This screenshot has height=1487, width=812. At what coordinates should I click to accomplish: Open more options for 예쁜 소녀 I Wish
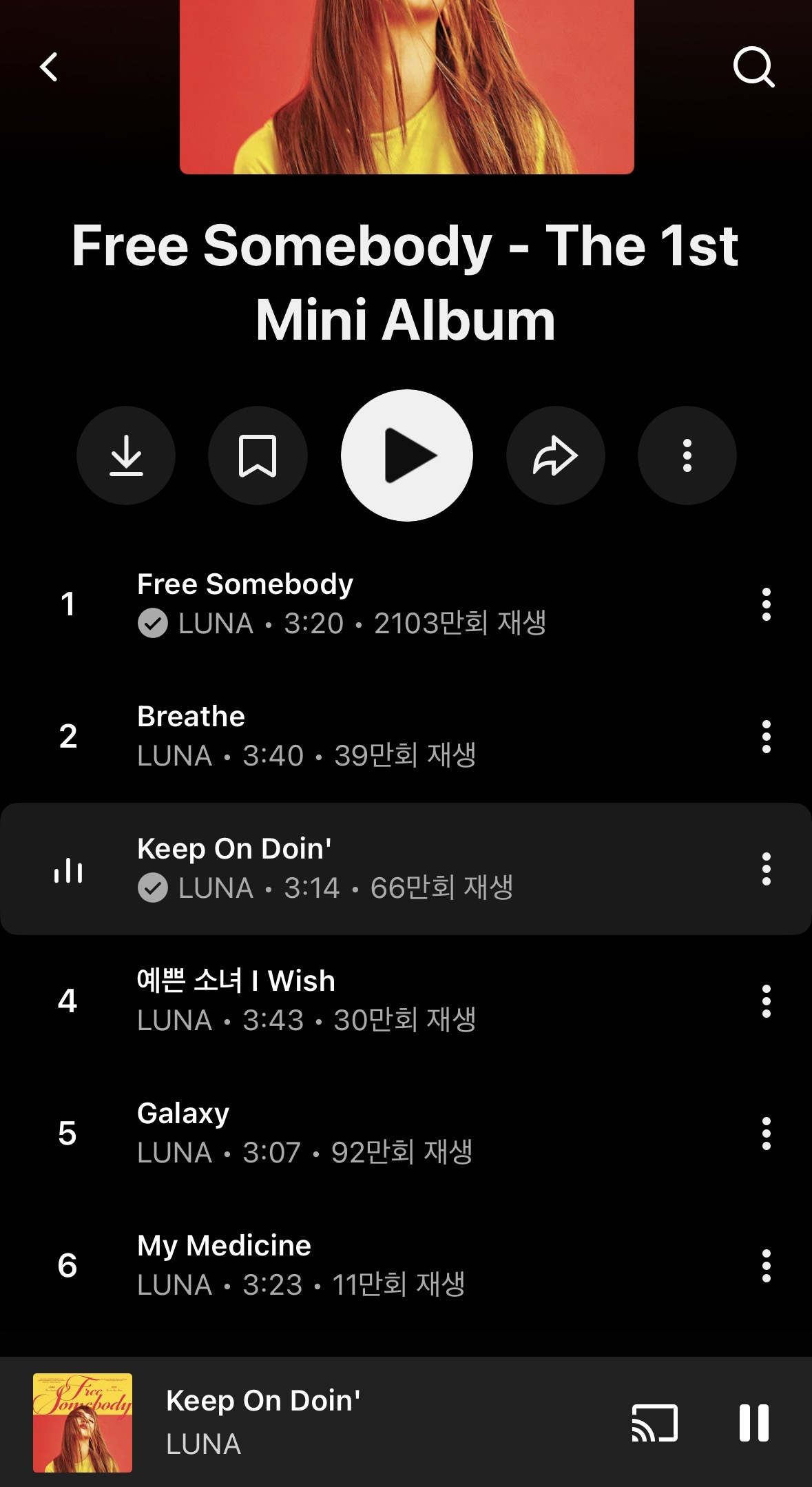tap(766, 1001)
